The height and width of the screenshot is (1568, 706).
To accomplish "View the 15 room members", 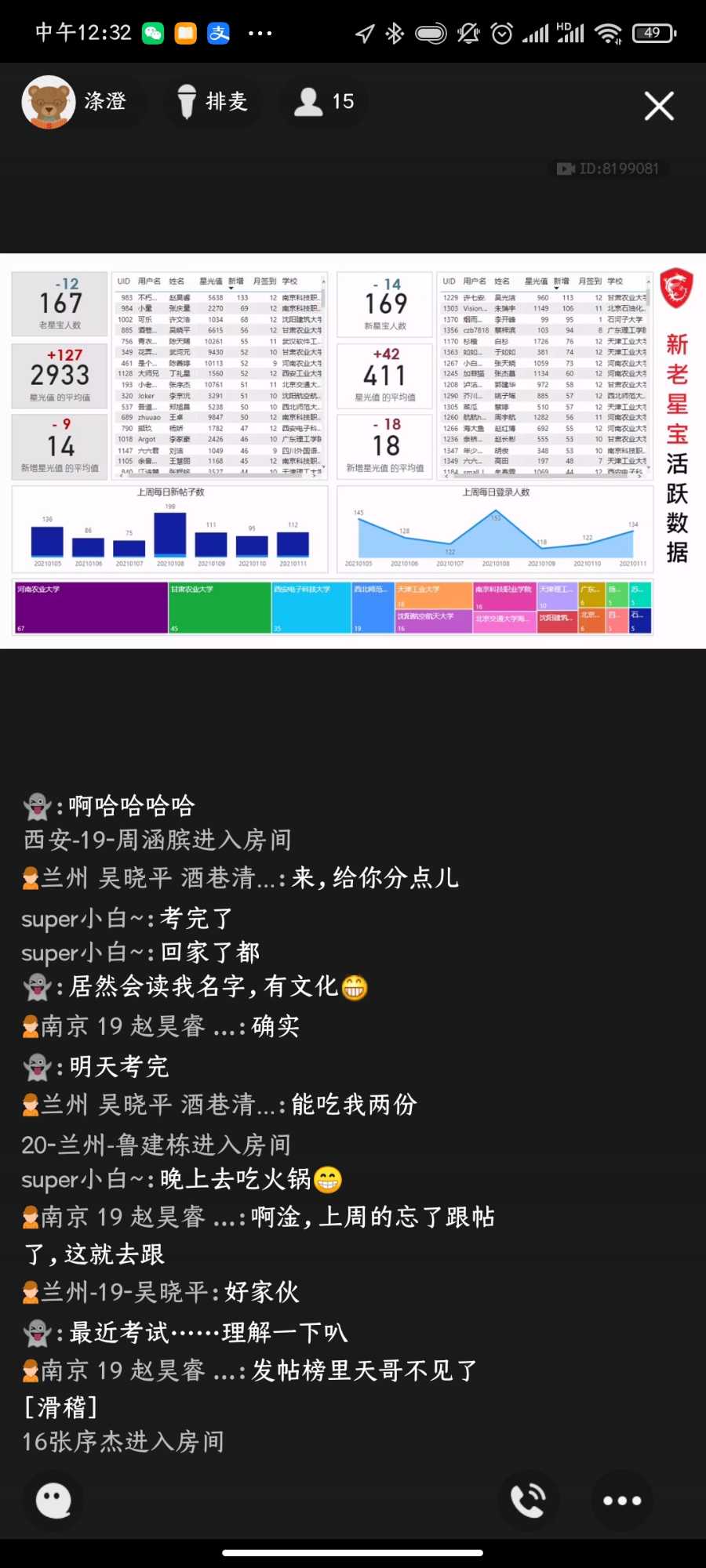I will coord(324,102).
